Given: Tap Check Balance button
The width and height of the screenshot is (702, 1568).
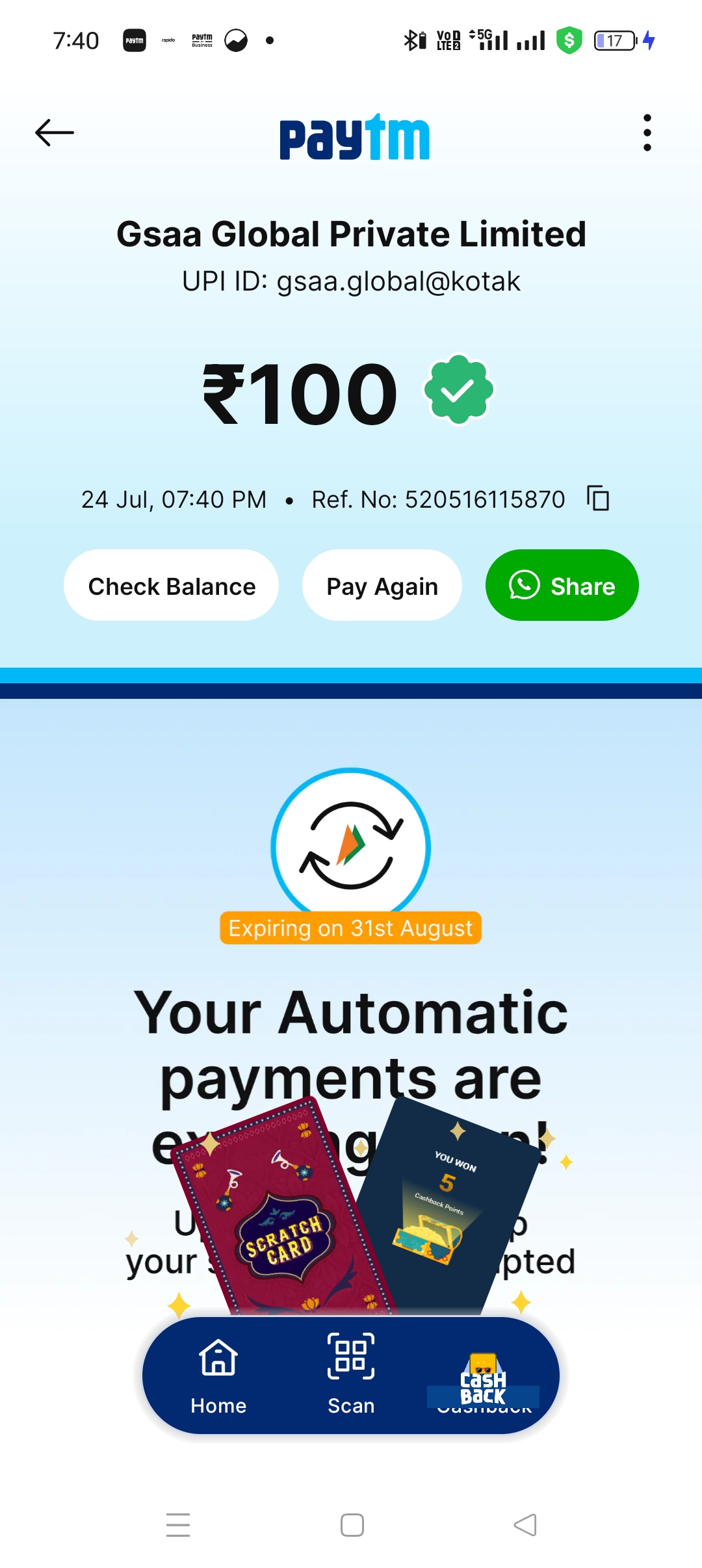Looking at the screenshot, I should click(172, 586).
